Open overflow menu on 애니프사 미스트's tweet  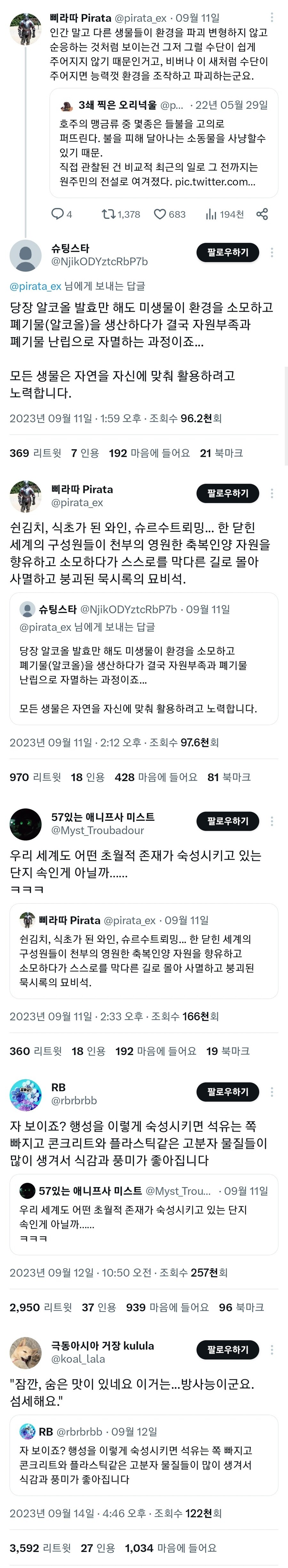pos(272,821)
